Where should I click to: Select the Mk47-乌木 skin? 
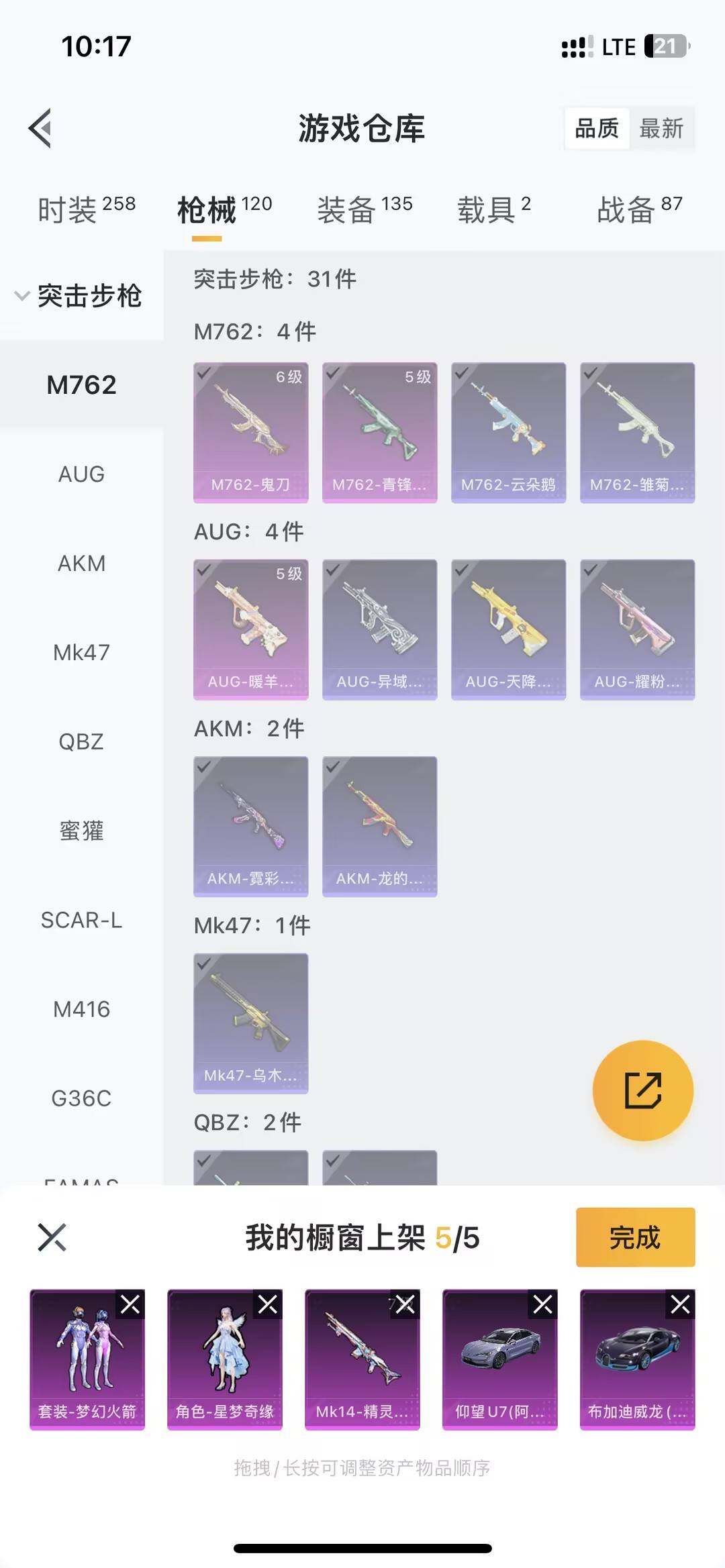pyautogui.click(x=250, y=1023)
